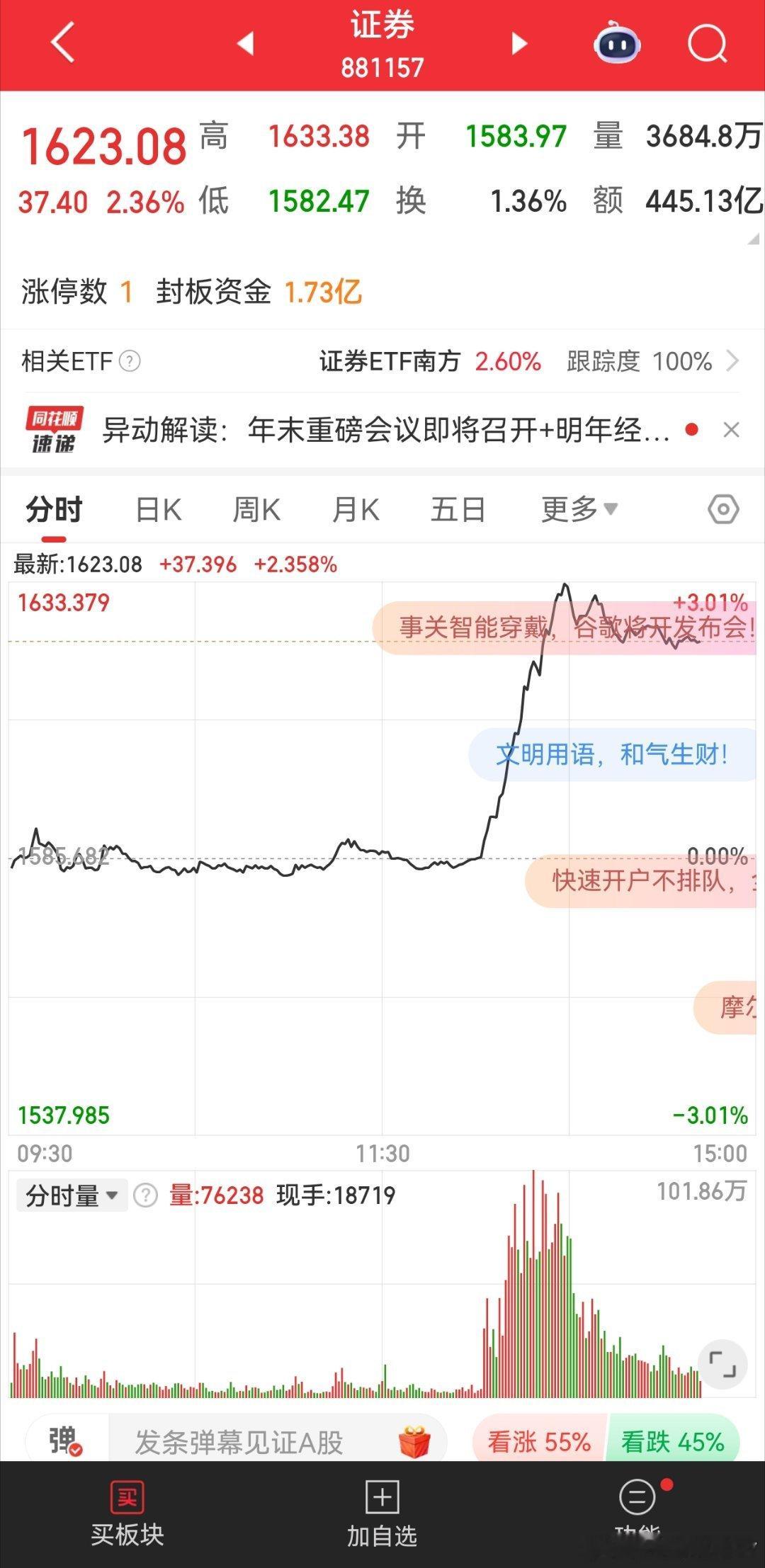Switch to next stock with right arrow

(x=518, y=44)
